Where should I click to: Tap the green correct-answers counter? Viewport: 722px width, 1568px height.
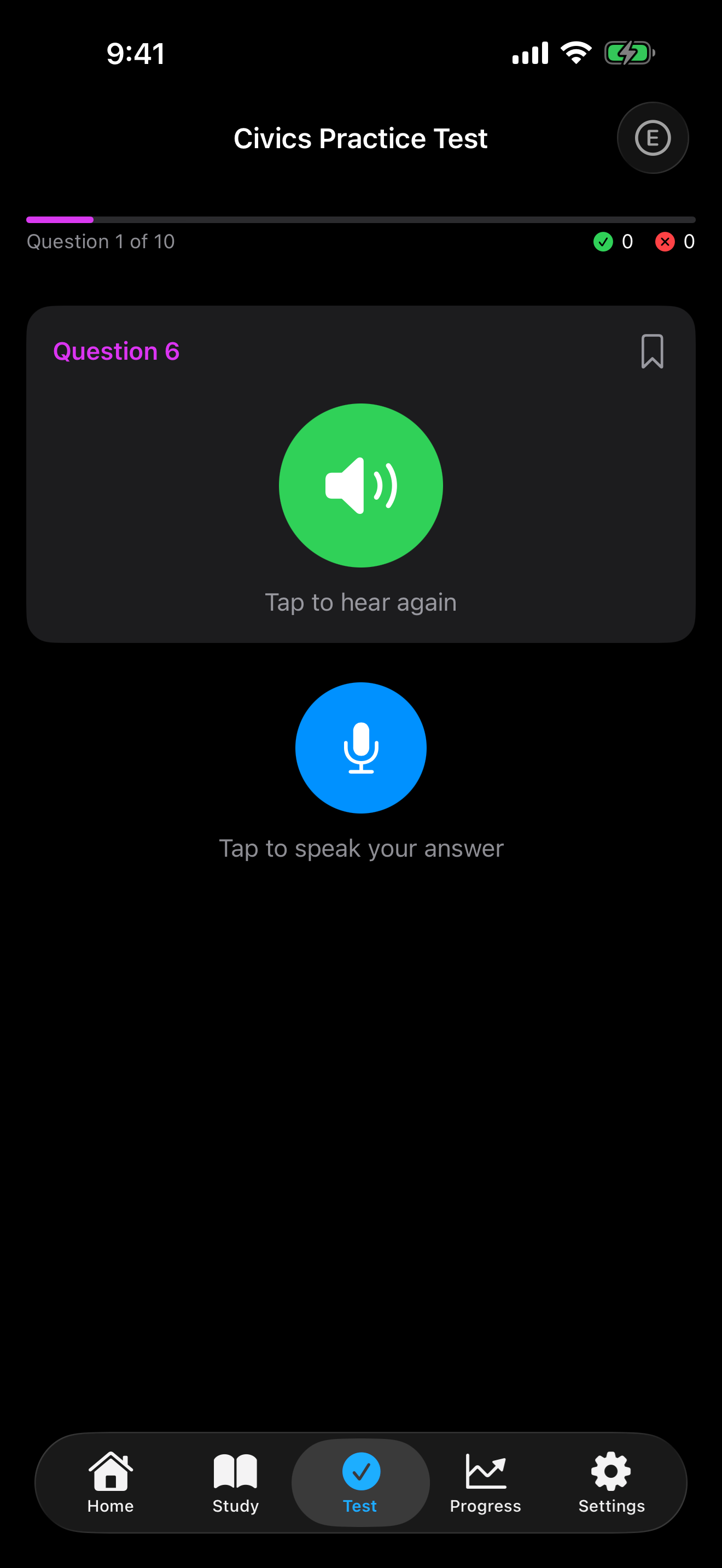pos(613,241)
